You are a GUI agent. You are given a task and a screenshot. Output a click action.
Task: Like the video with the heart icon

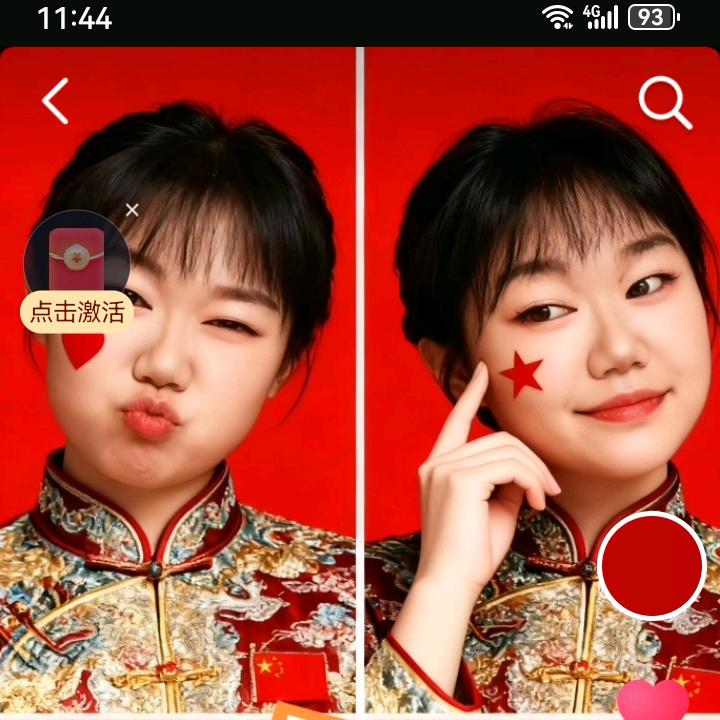pyautogui.click(x=652, y=700)
